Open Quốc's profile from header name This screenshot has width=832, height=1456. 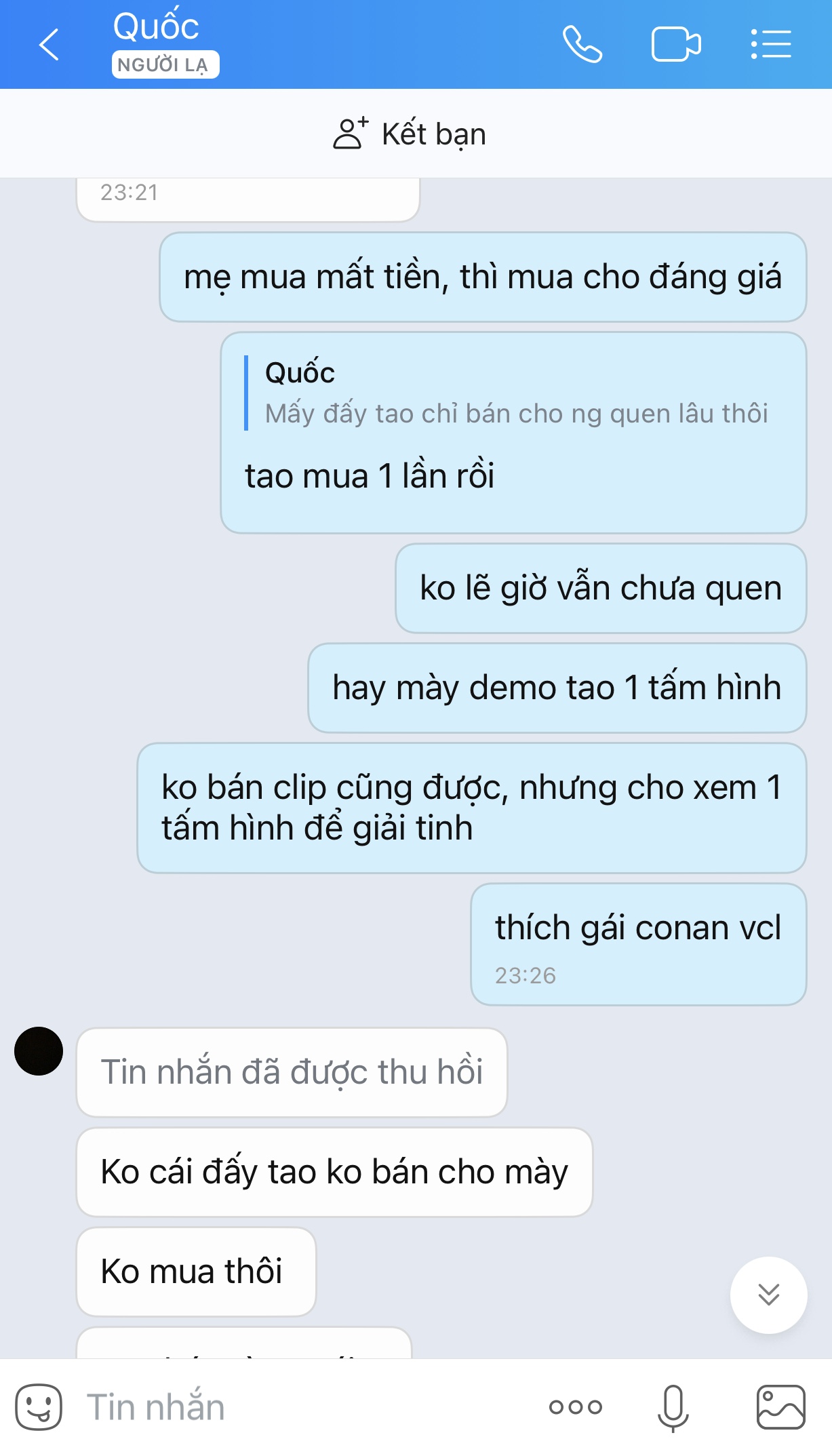156,27
